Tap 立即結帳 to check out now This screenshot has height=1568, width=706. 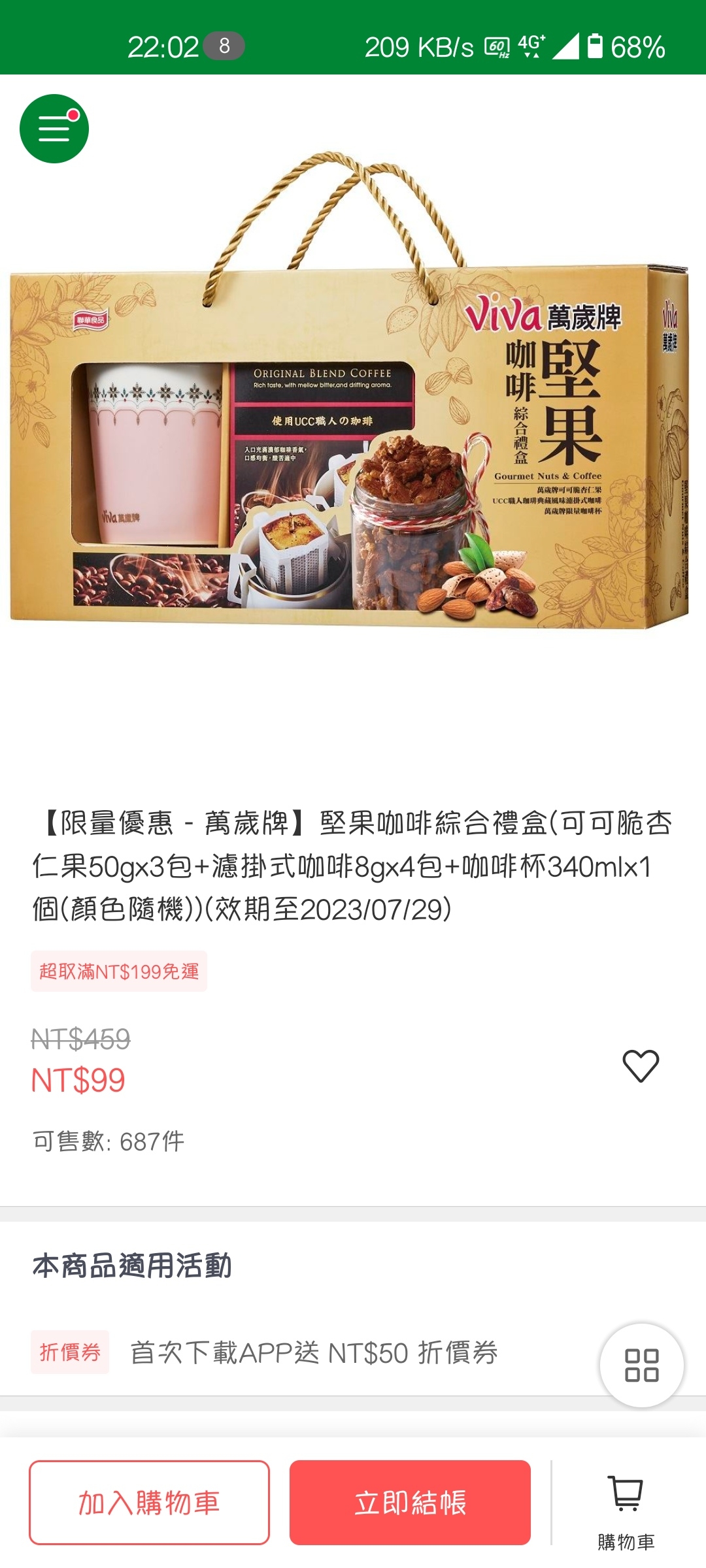point(410,1502)
